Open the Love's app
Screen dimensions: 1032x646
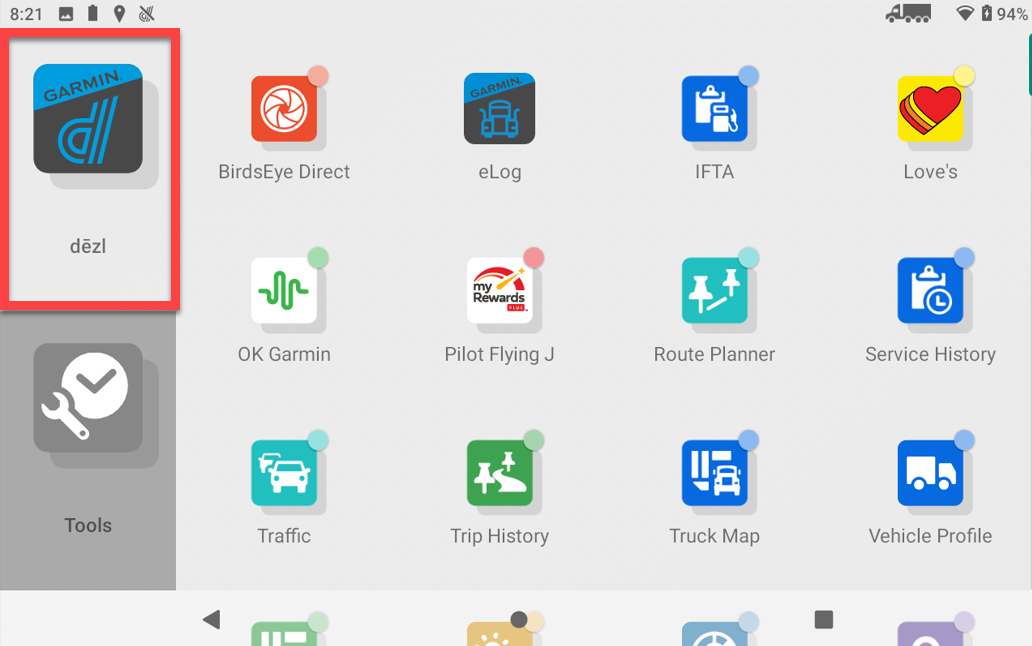click(930, 110)
